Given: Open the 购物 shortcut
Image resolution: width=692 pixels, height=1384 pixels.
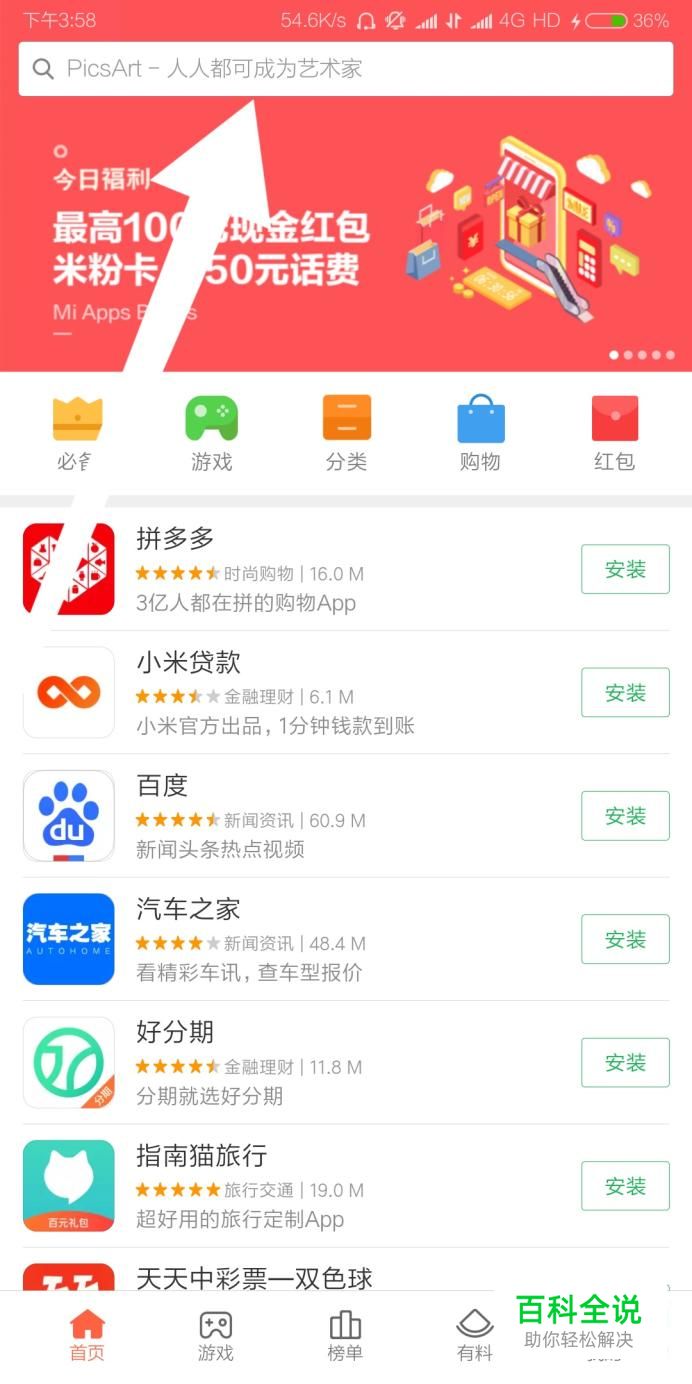Looking at the screenshot, I should point(480,433).
